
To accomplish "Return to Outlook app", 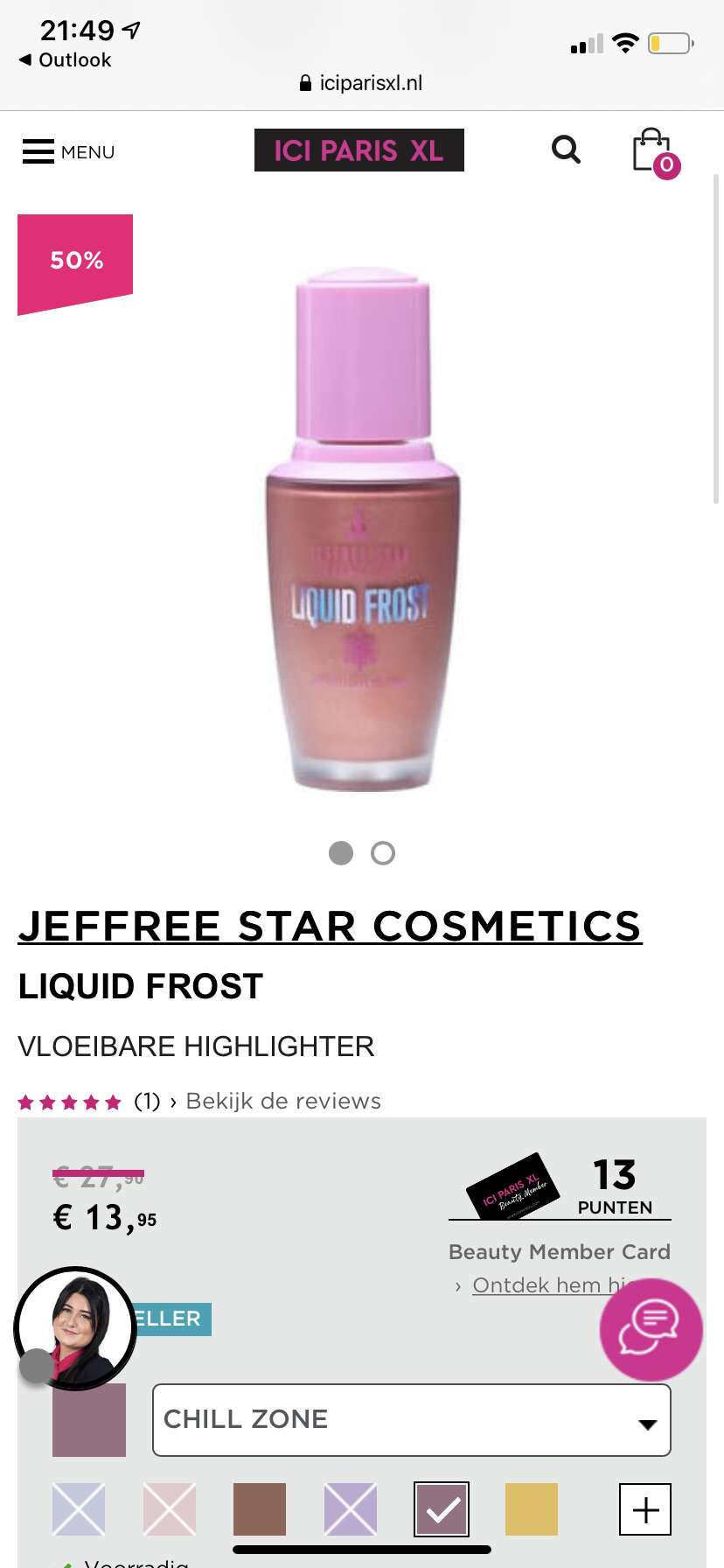I will [x=66, y=59].
